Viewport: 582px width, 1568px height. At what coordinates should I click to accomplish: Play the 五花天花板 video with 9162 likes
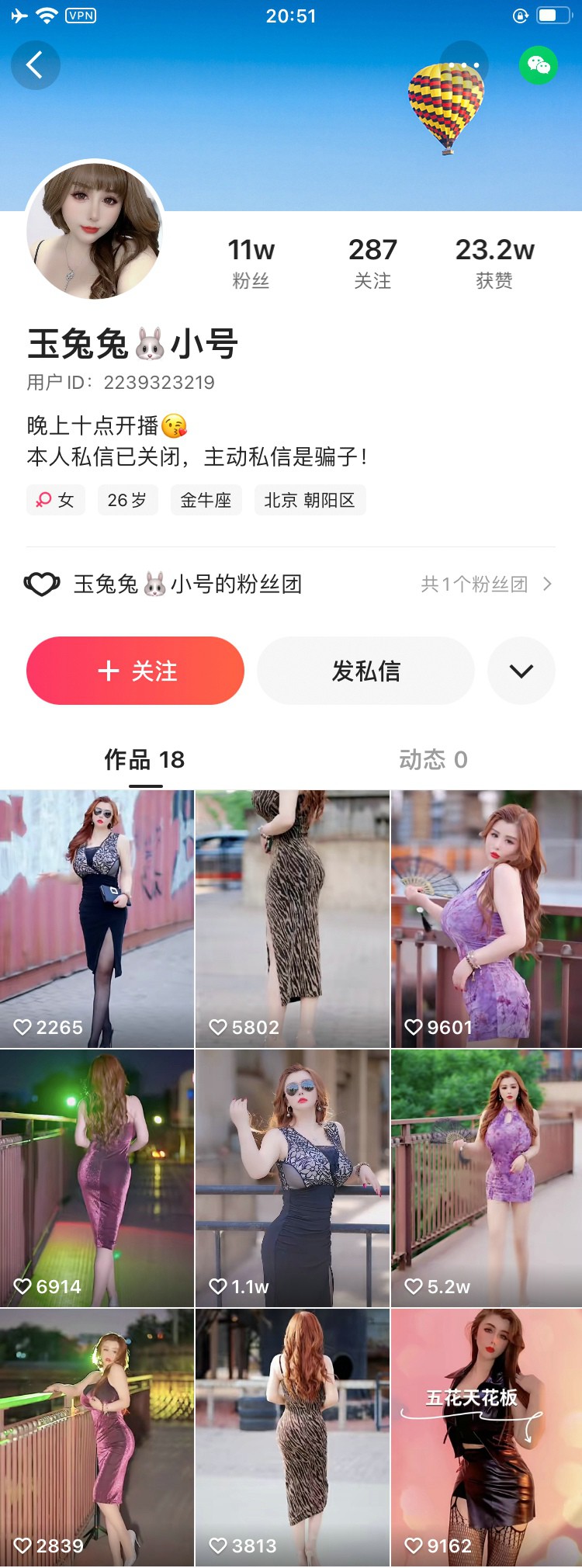pyautogui.click(x=487, y=1438)
